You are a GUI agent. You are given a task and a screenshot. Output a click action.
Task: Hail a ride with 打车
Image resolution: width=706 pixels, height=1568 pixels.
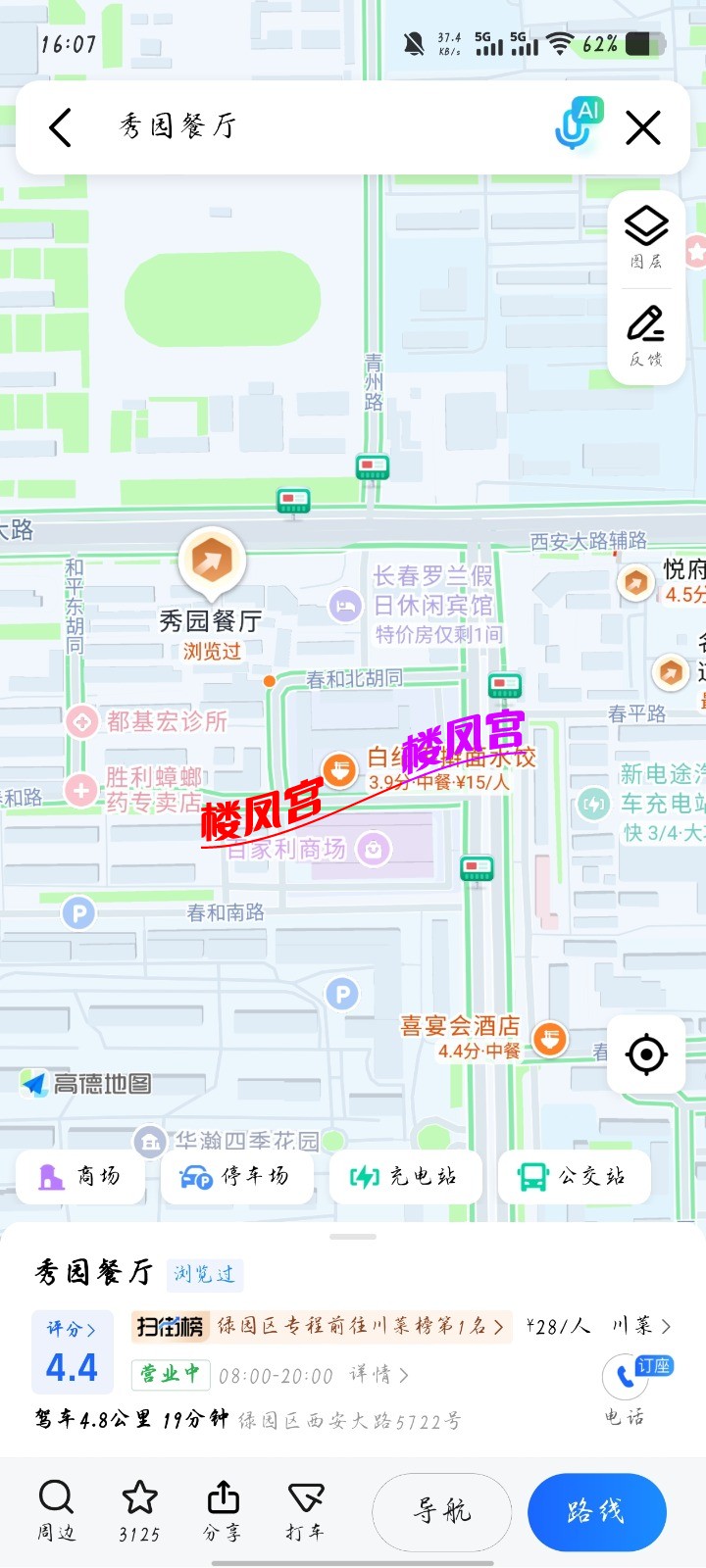[x=305, y=1510]
